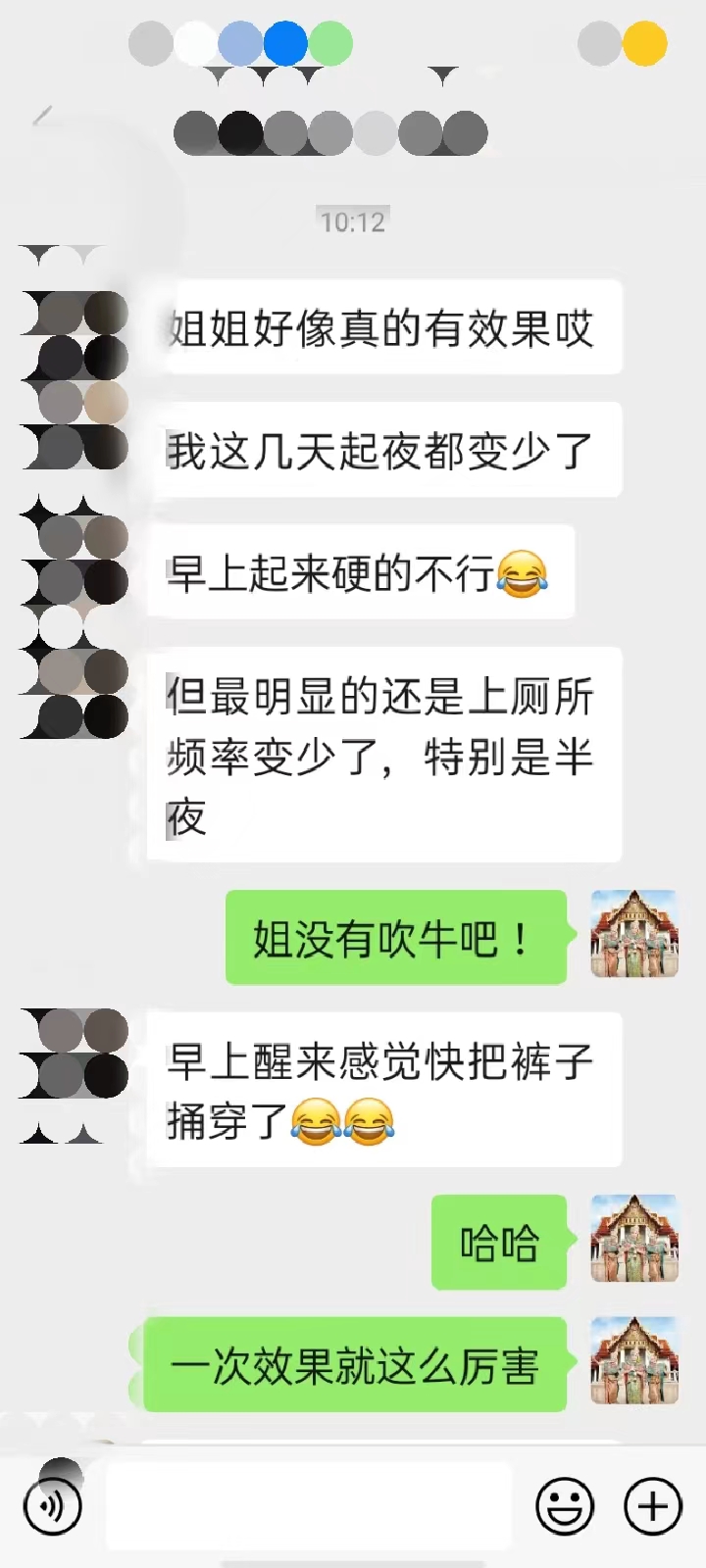Screen dimensions: 706x1568
Task: Open the emoji picker with the smiley icon
Action: click(566, 1505)
